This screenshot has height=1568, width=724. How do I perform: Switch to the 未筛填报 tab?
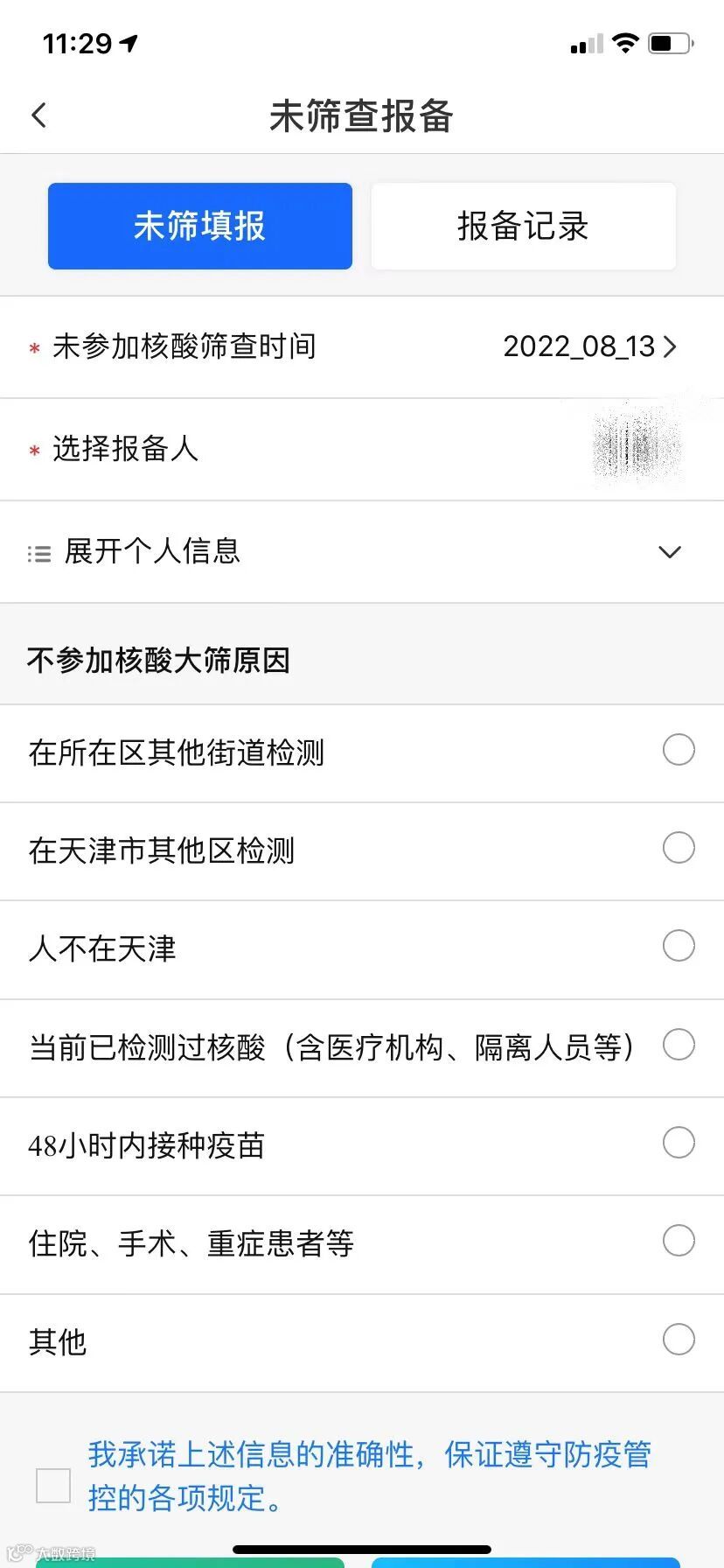(200, 226)
